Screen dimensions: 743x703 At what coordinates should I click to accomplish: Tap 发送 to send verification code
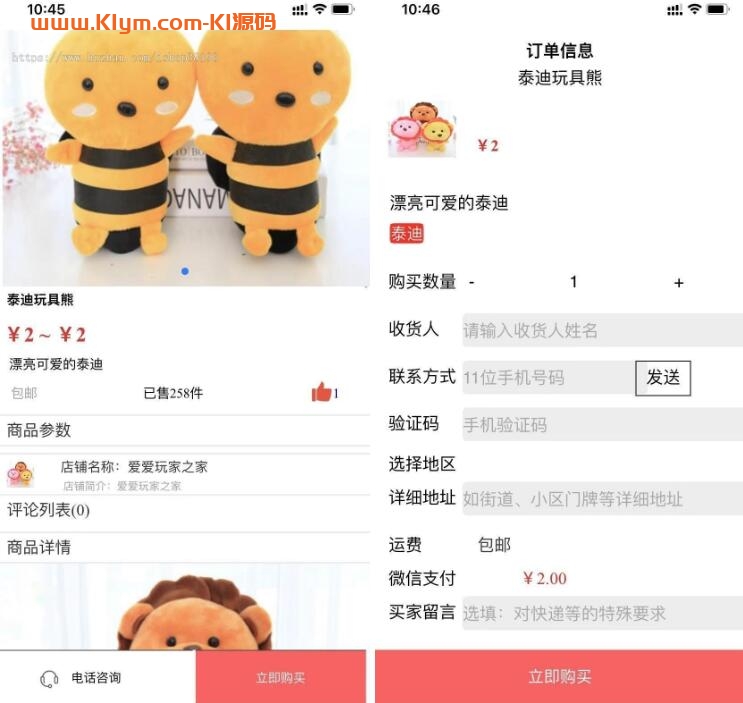pos(663,377)
